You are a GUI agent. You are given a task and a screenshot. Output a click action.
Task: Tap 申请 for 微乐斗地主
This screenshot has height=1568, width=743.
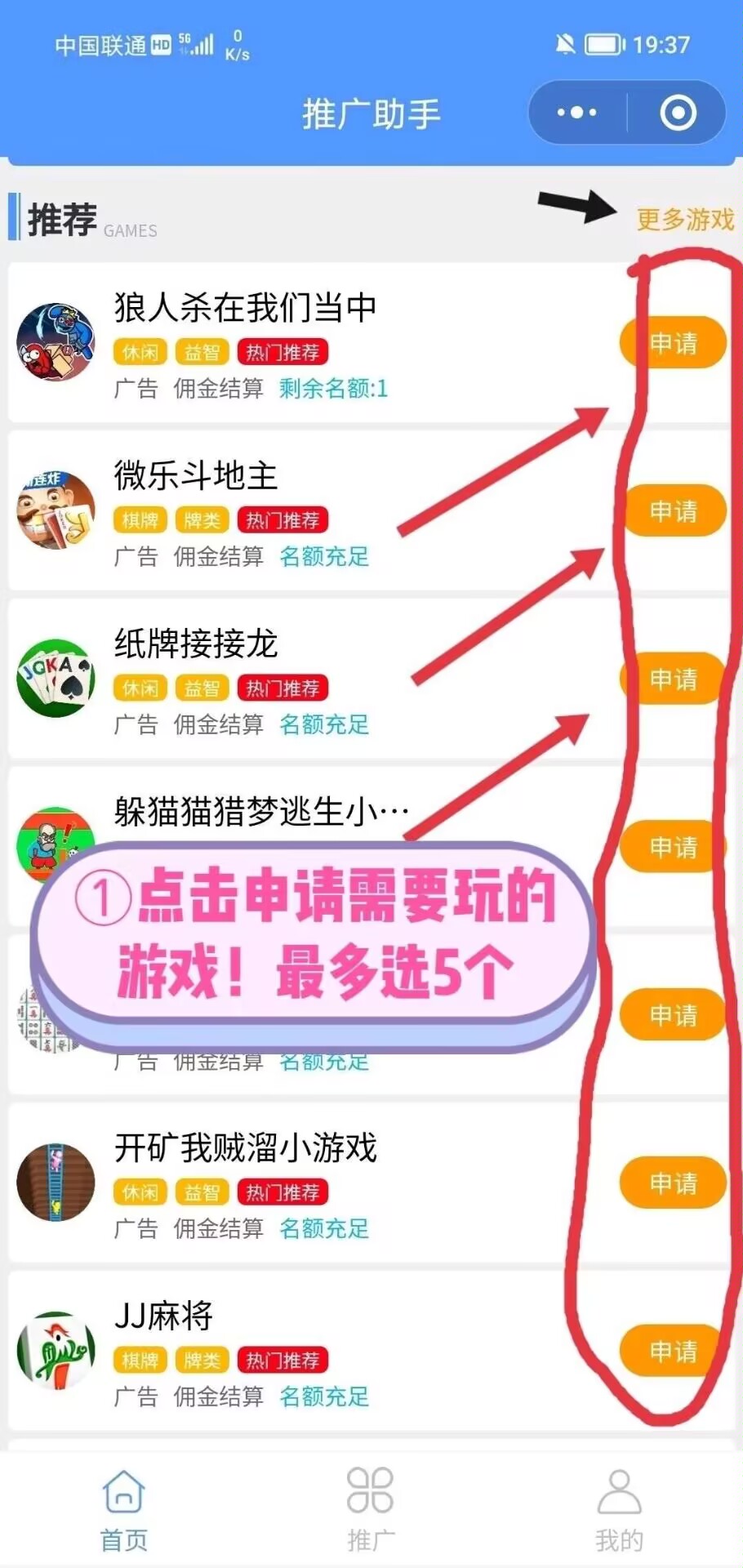click(x=673, y=511)
